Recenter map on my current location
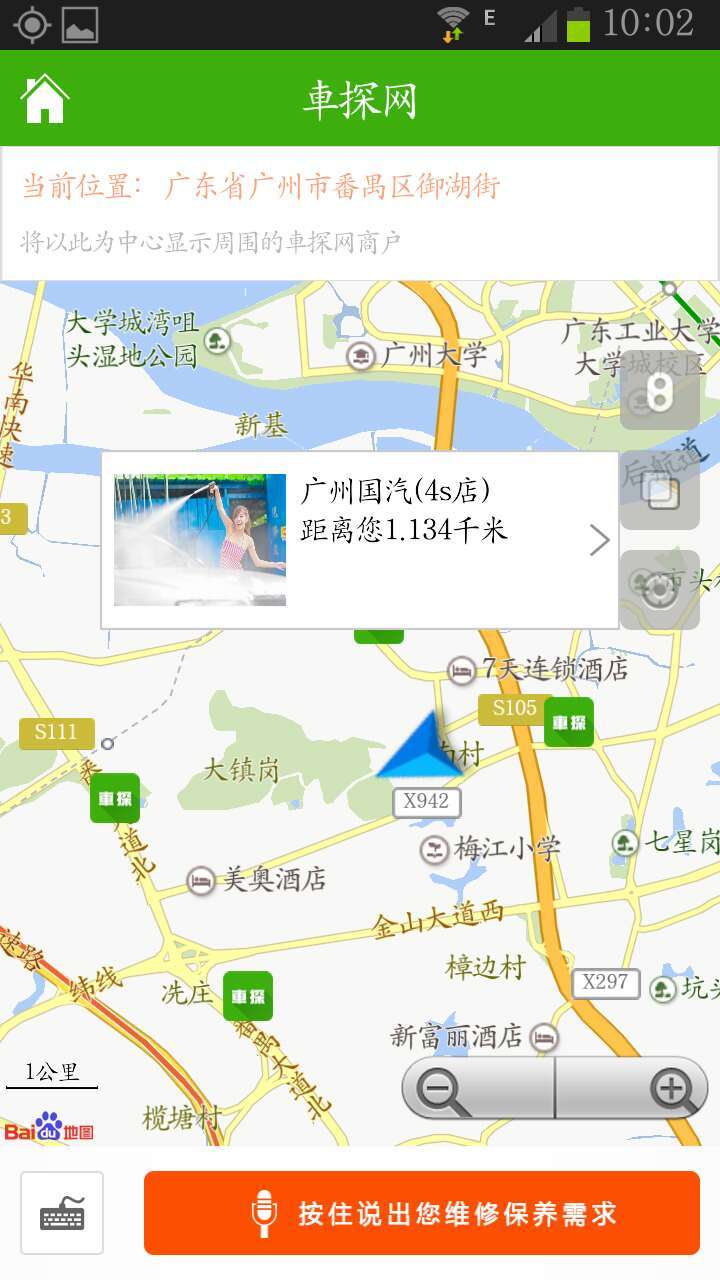This screenshot has height=1280, width=720. [x=659, y=590]
